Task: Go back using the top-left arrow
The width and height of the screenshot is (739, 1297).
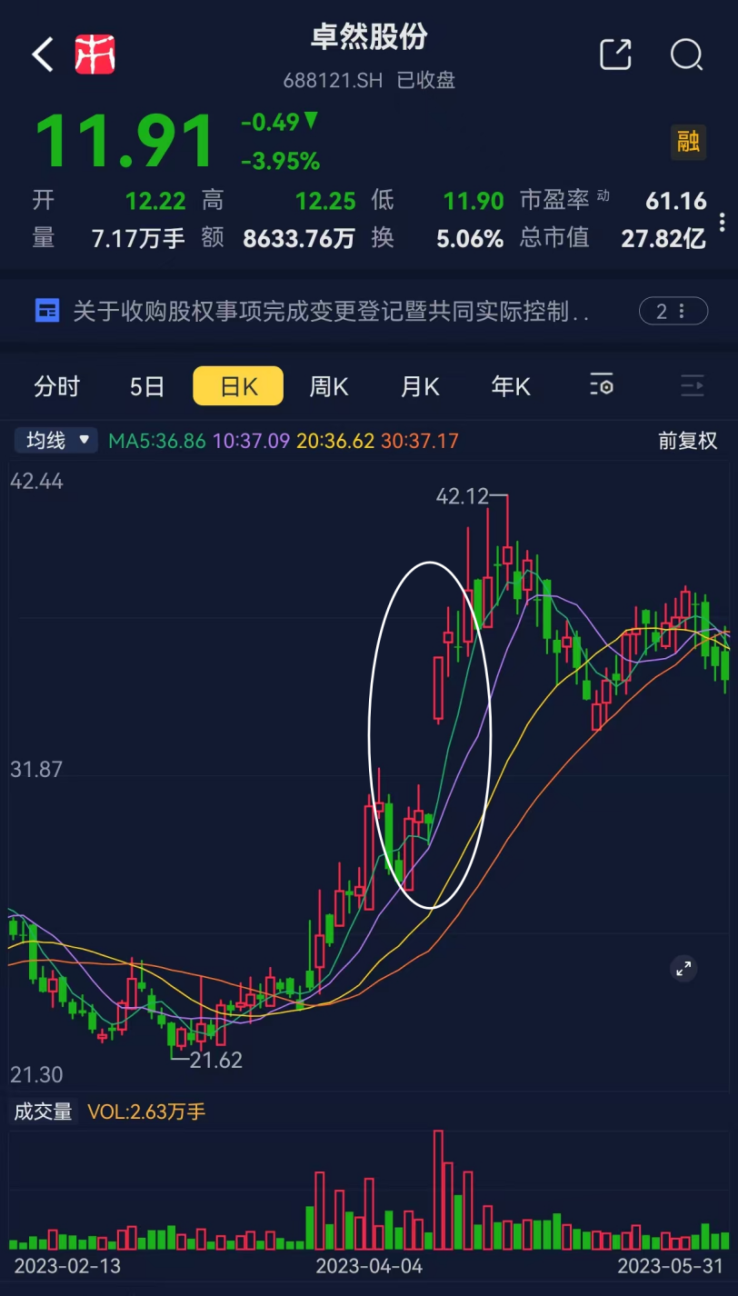Action: (42, 55)
